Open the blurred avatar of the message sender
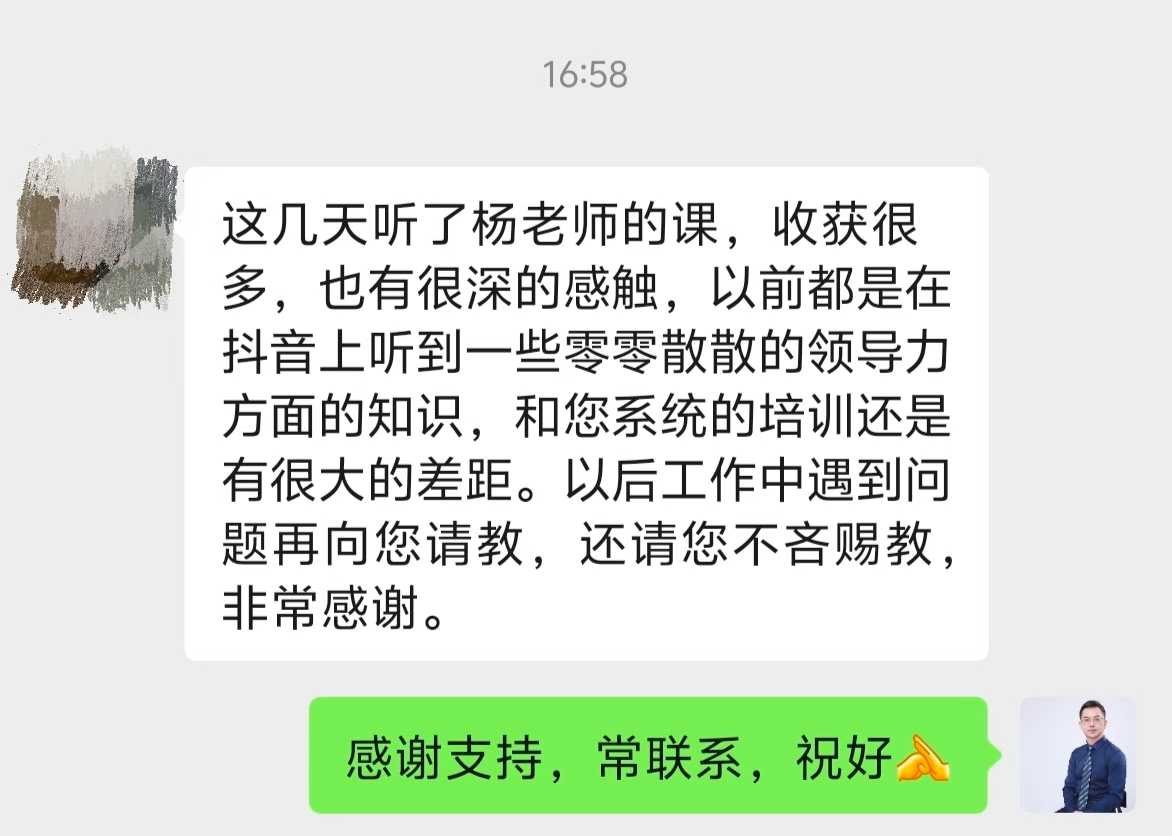Image resolution: width=1172 pixels, height=836 pixels. tap(96, 229)
